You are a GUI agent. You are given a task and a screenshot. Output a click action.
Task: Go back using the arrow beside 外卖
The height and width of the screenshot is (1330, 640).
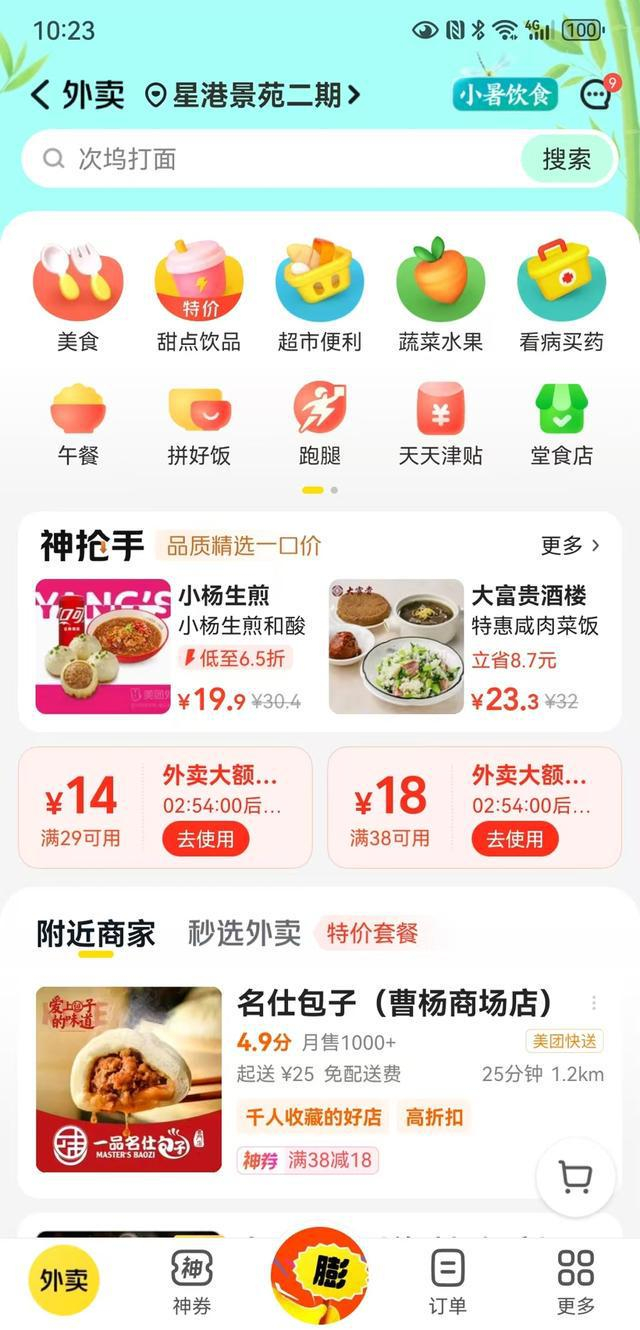[x=40, y=95]
